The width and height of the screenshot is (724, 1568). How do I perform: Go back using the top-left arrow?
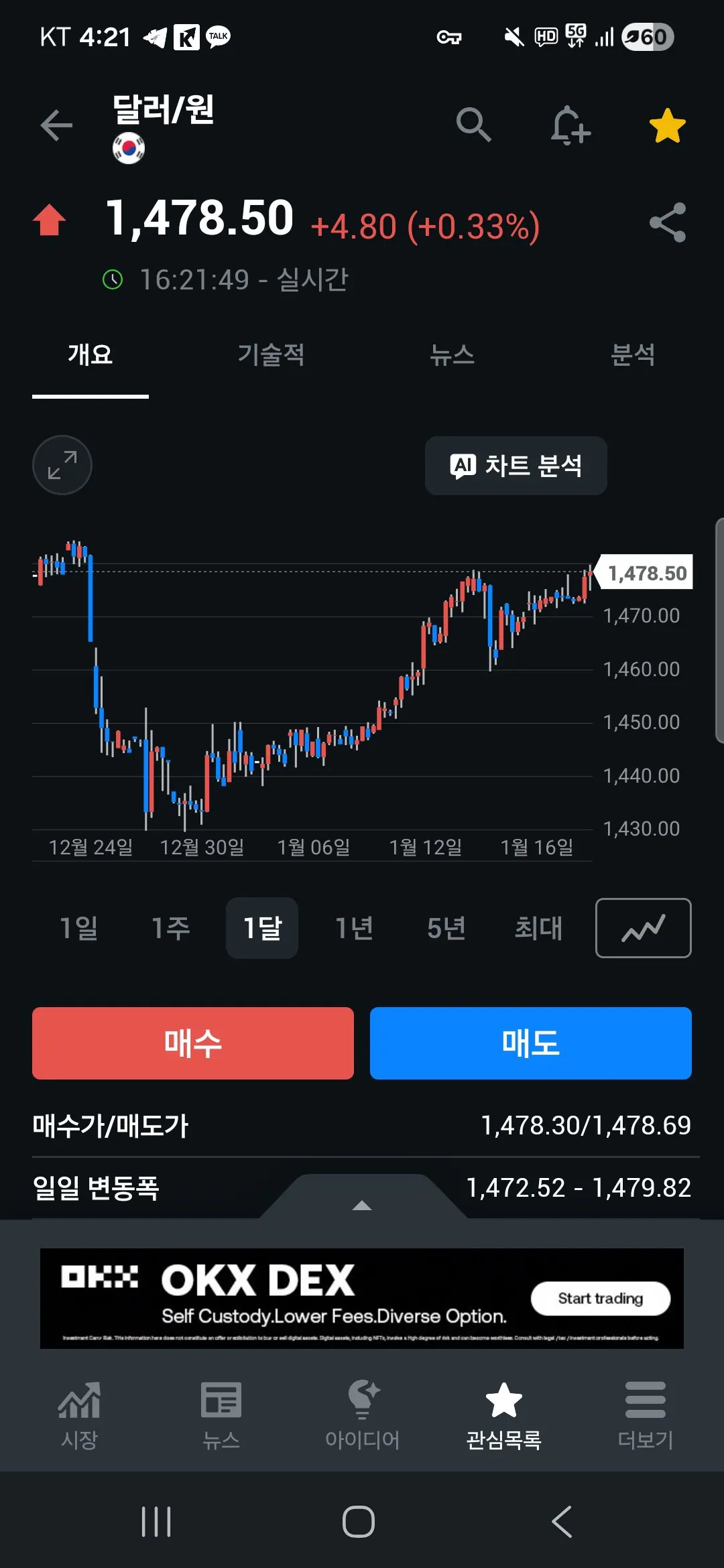click(x=56, y=125)
